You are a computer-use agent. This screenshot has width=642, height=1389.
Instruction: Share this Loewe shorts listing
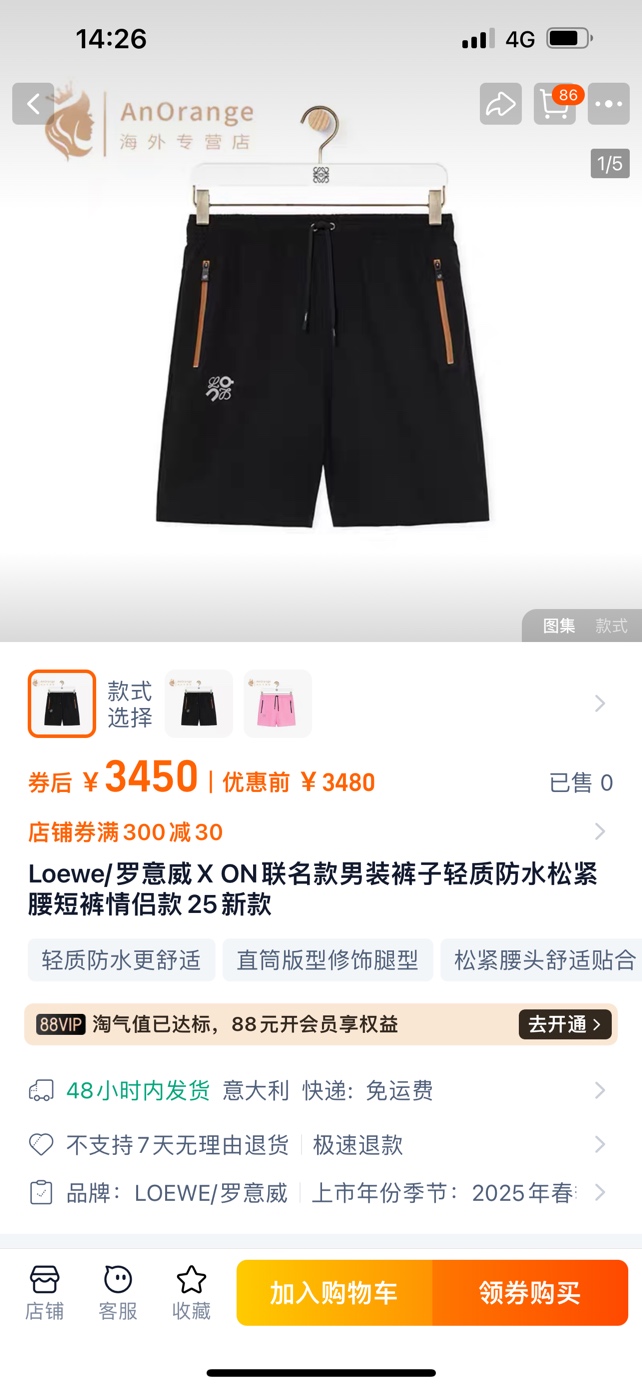point(500,104)
